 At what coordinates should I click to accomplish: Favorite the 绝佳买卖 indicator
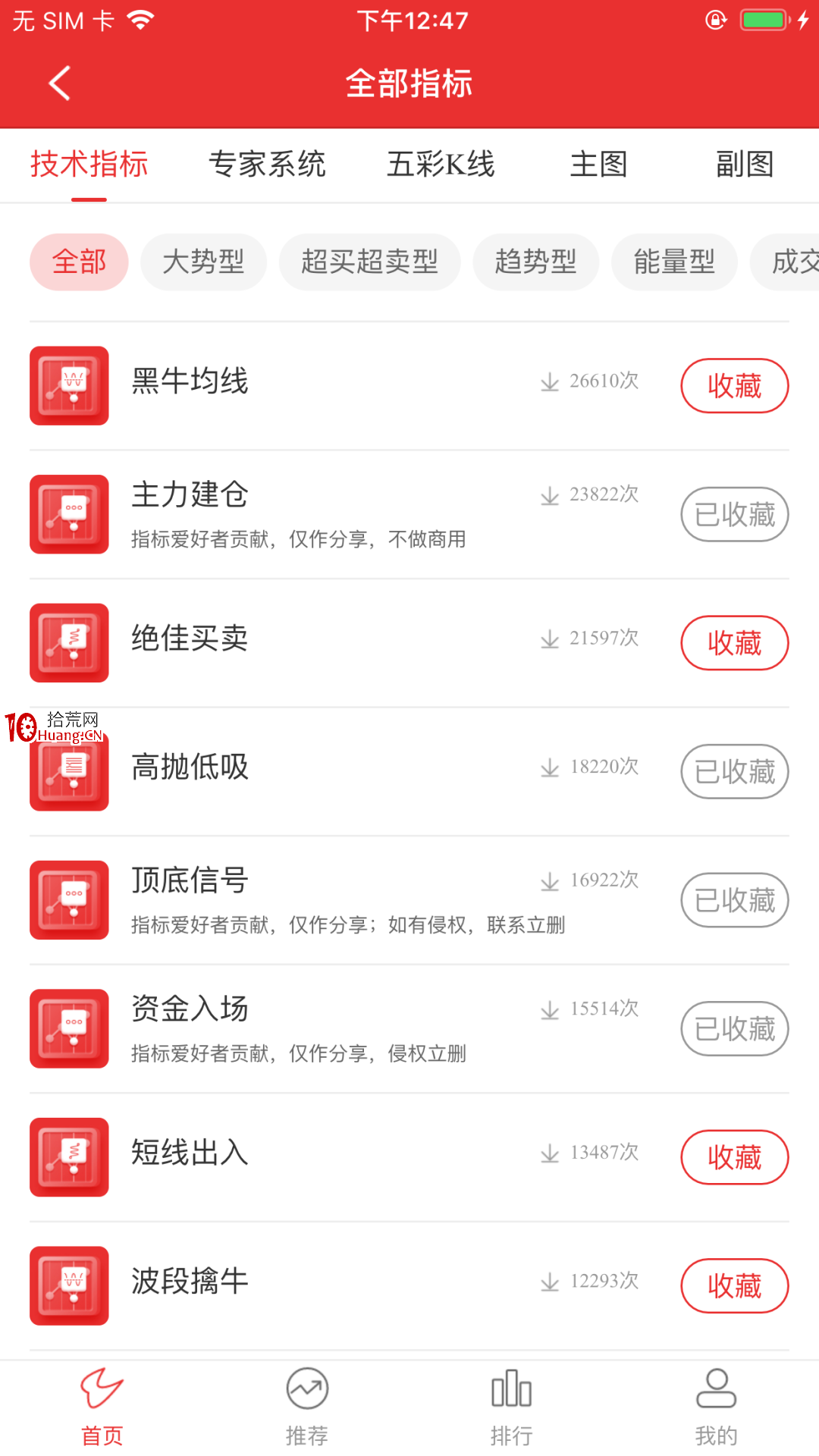734,643
